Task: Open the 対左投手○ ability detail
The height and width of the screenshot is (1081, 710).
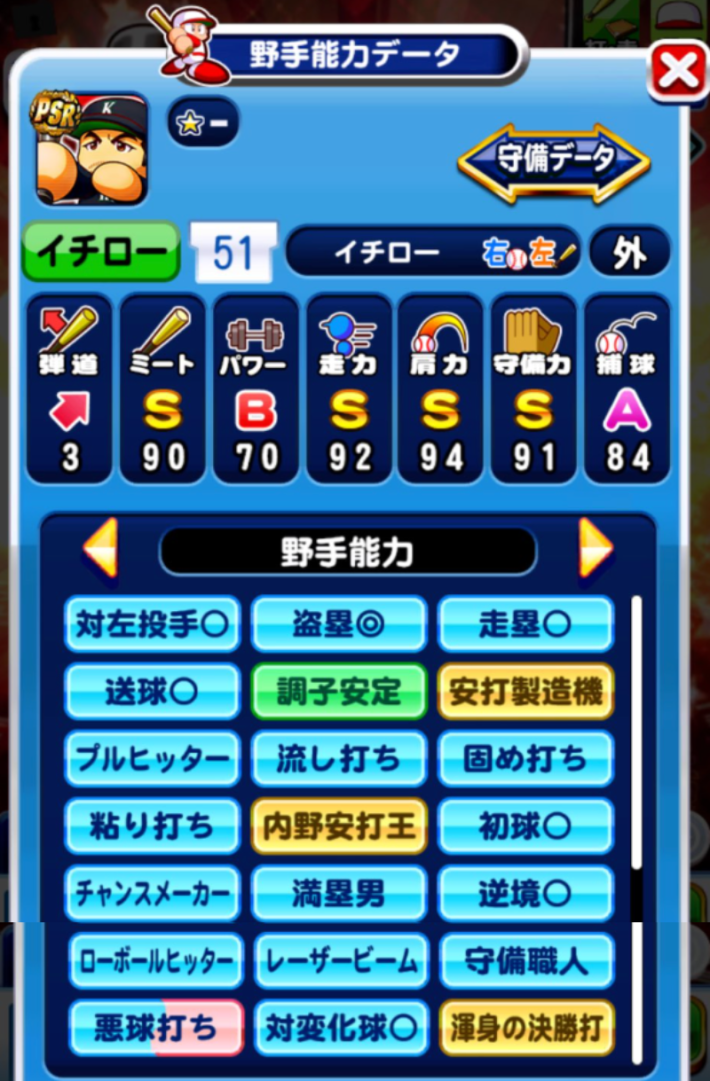Action: 152,625
